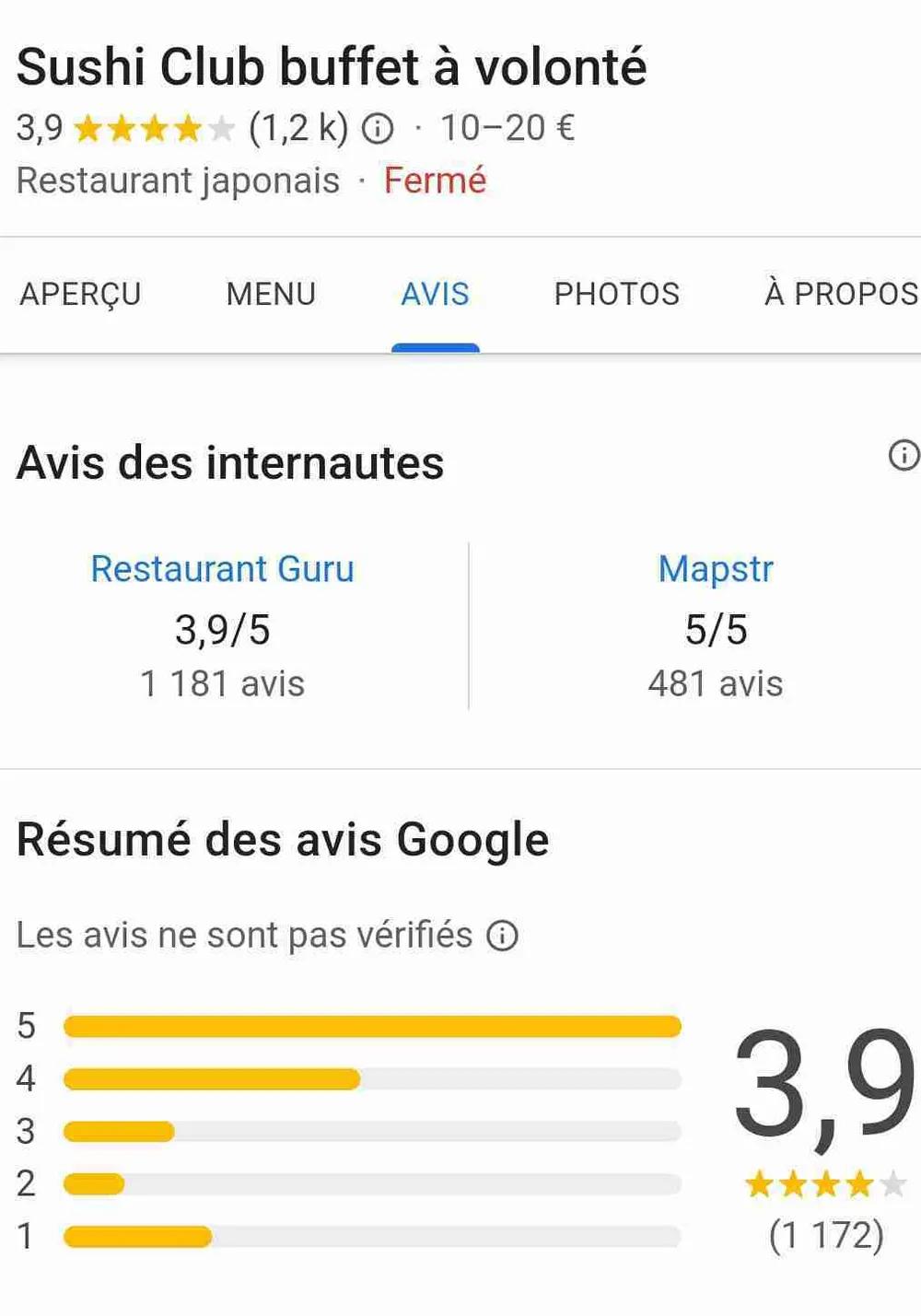Show 2-star reviews via rating bar

[372, 1183]
